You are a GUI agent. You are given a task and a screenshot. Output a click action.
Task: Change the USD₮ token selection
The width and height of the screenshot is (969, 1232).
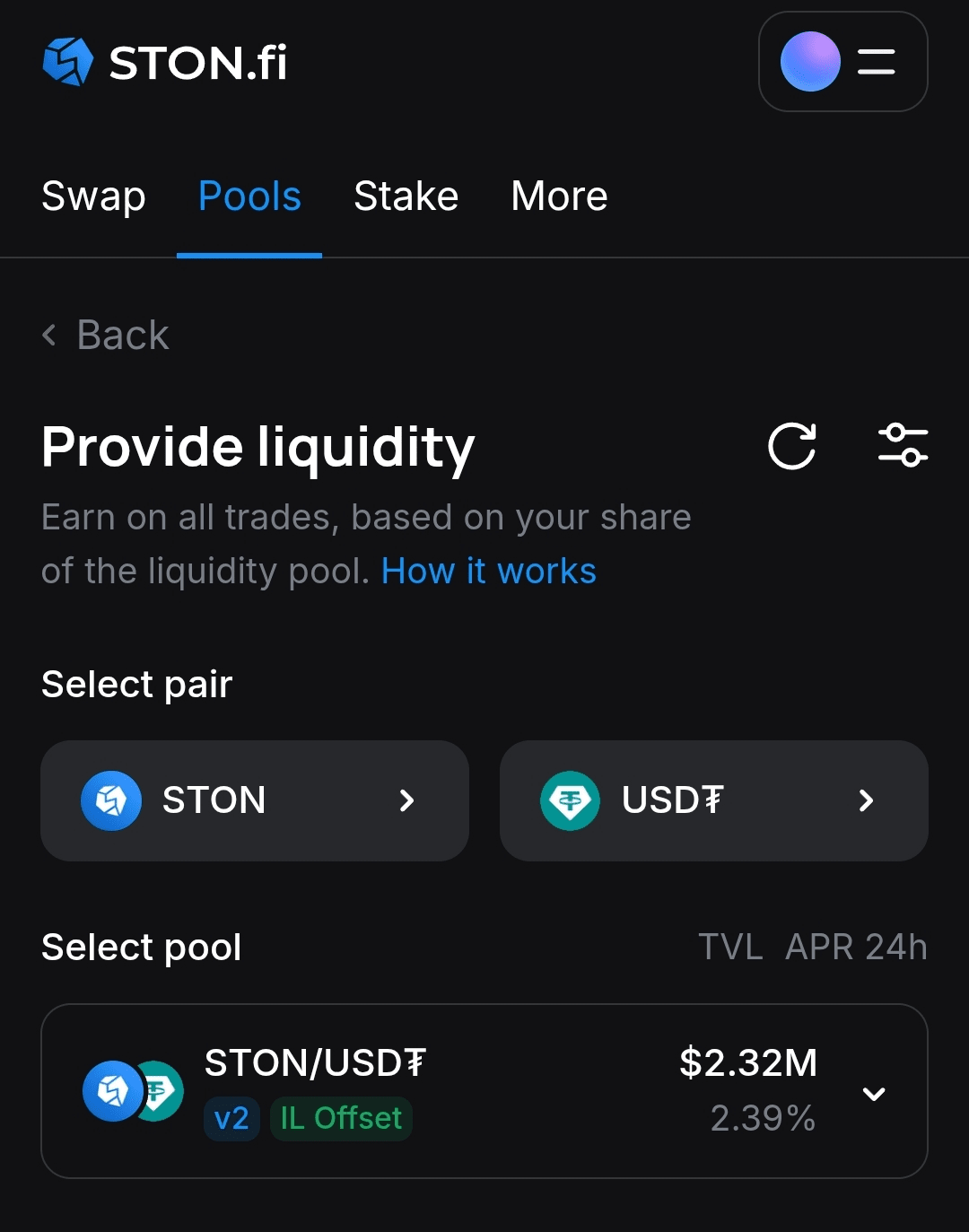coord(713,800)
